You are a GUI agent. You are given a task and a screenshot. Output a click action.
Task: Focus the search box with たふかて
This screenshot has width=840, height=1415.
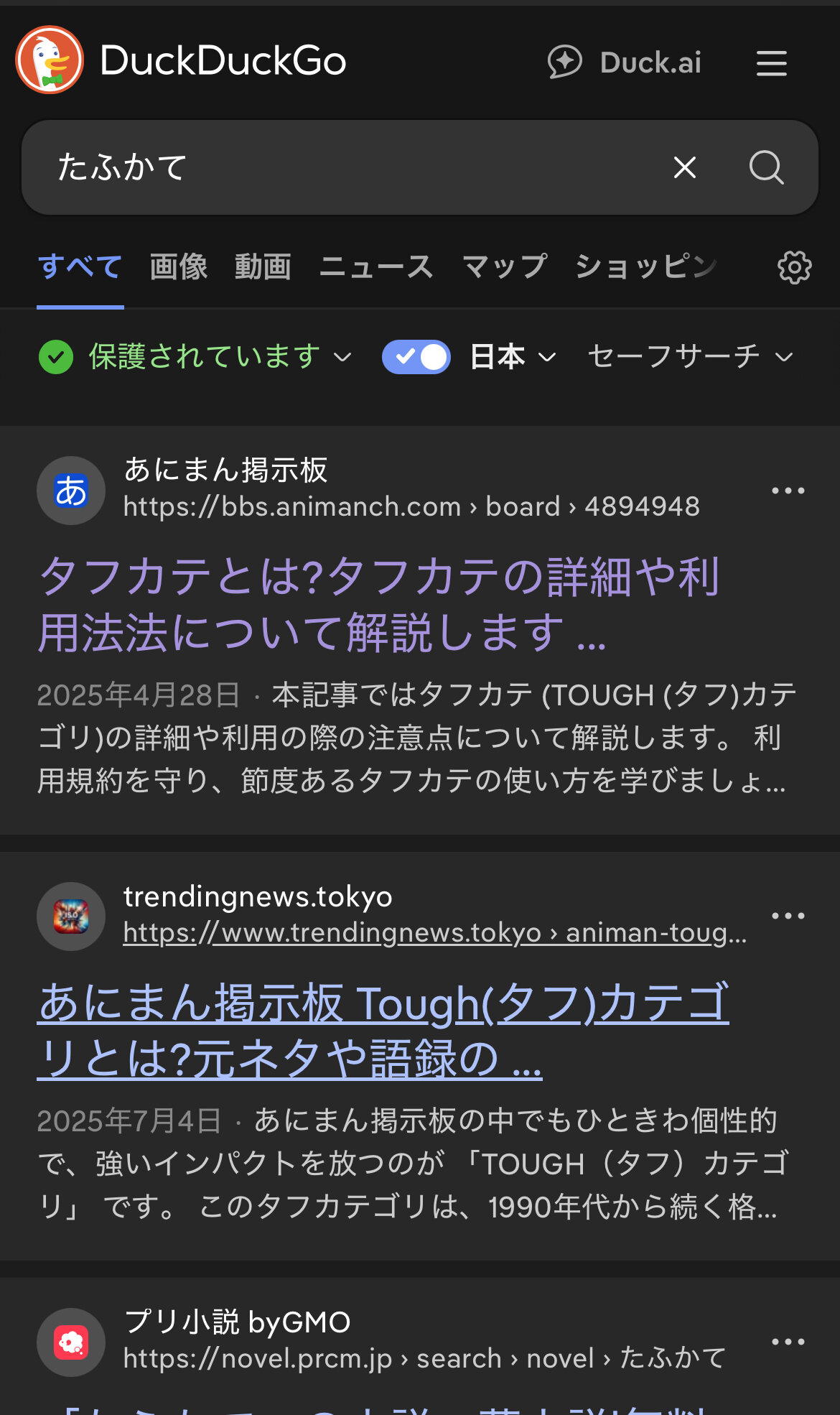[x=345, y=167]
